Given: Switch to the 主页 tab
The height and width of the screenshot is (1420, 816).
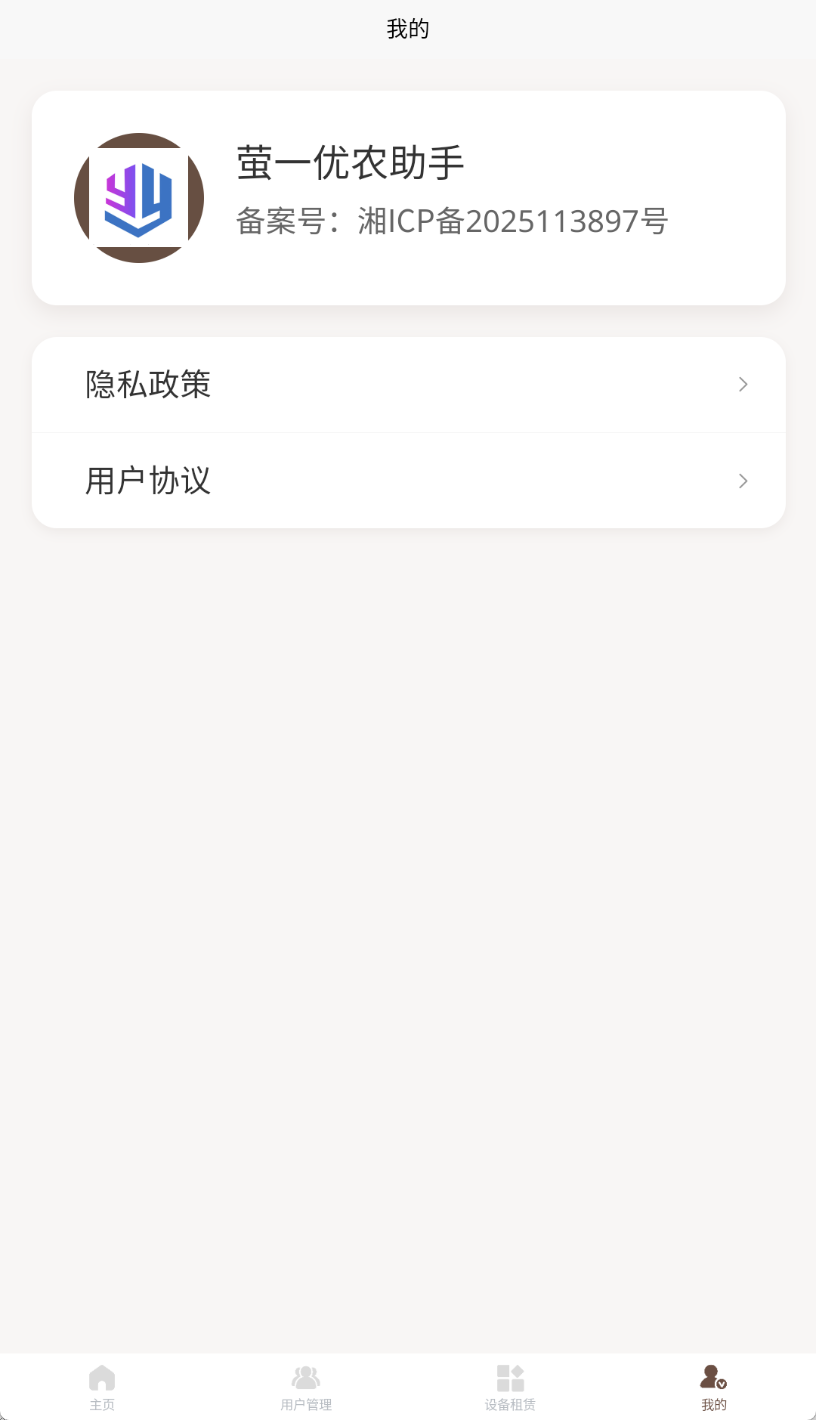Looking at the screenshot, I should pyautogui.click(x=102, y=1387).
